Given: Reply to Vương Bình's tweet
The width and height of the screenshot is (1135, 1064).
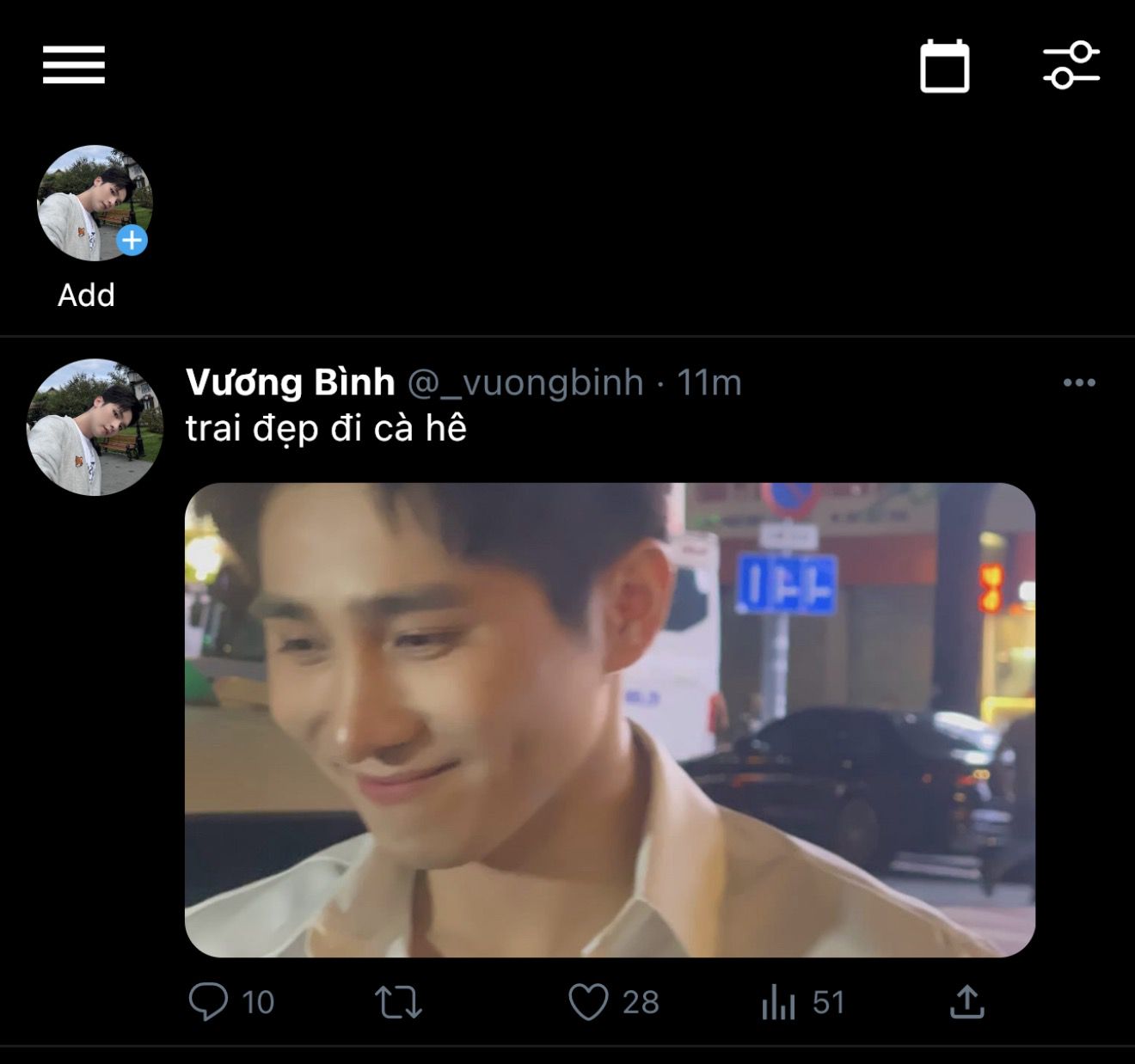Looking at the screenshot, I should [x=209, y=1001].
